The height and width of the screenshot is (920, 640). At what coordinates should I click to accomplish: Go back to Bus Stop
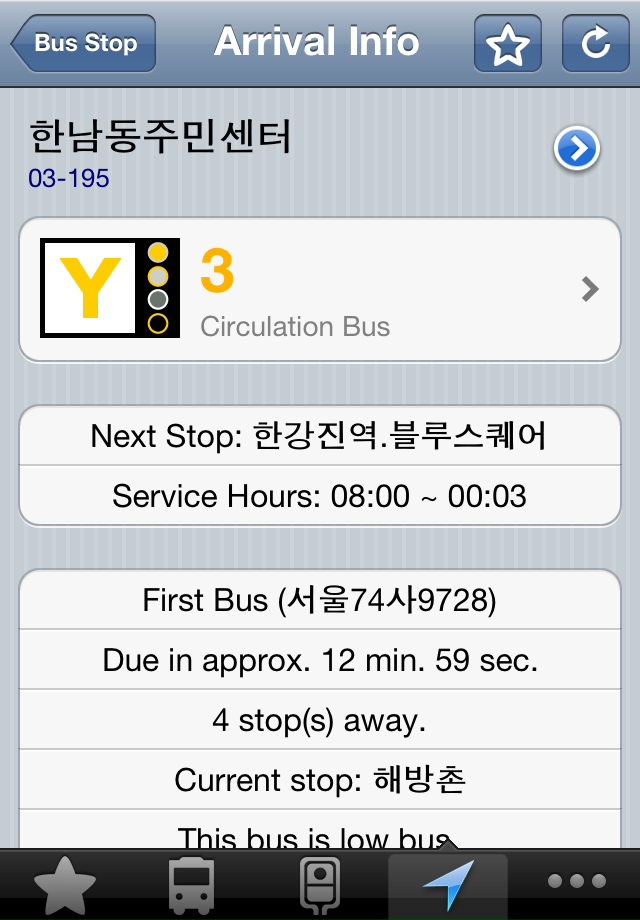(x=83, y=44)
